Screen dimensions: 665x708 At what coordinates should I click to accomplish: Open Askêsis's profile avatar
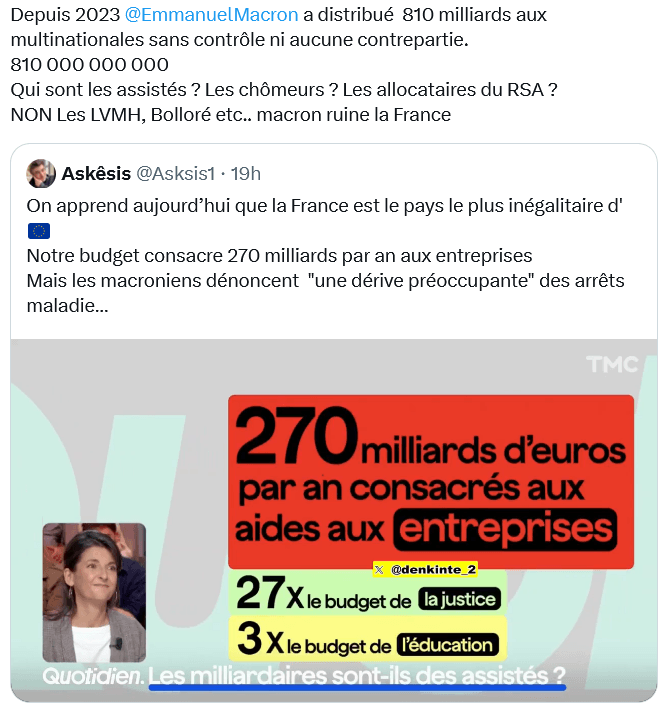click(x=41, y=173)
